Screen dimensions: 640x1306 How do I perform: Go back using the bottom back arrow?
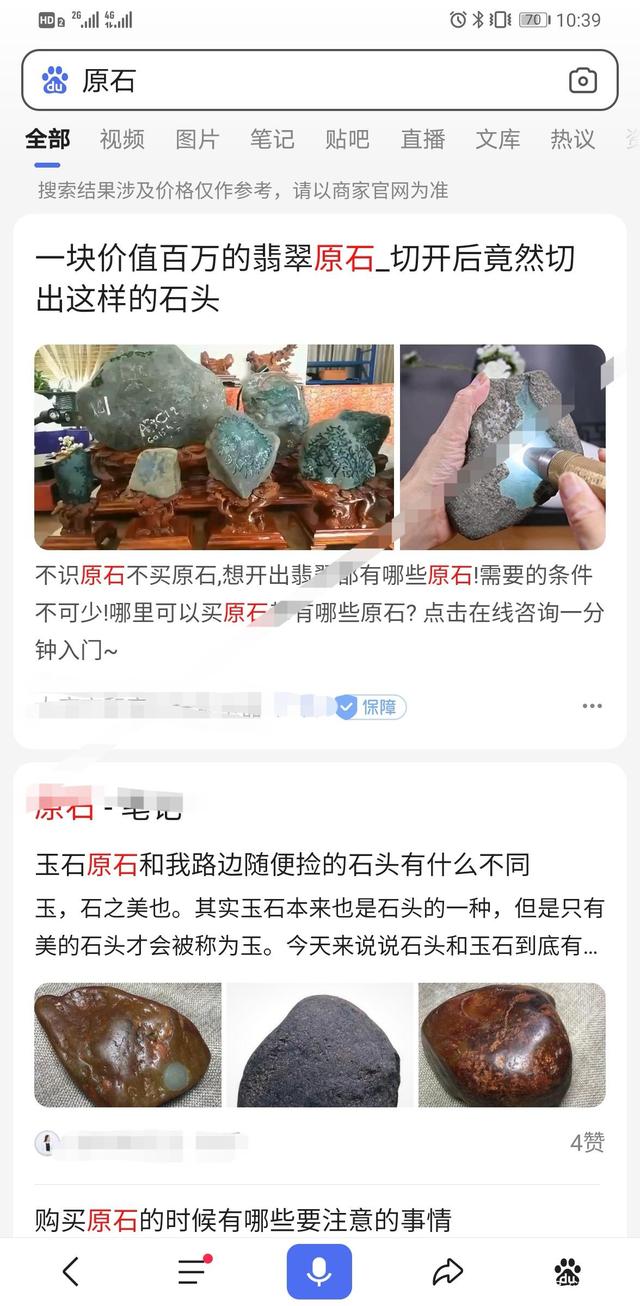(70, 1271)
